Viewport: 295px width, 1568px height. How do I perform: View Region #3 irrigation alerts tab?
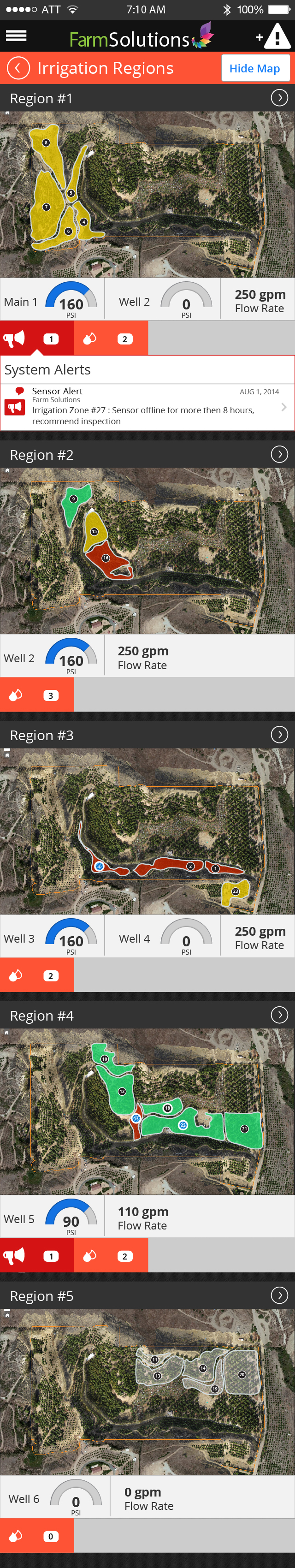pos(36,976)
